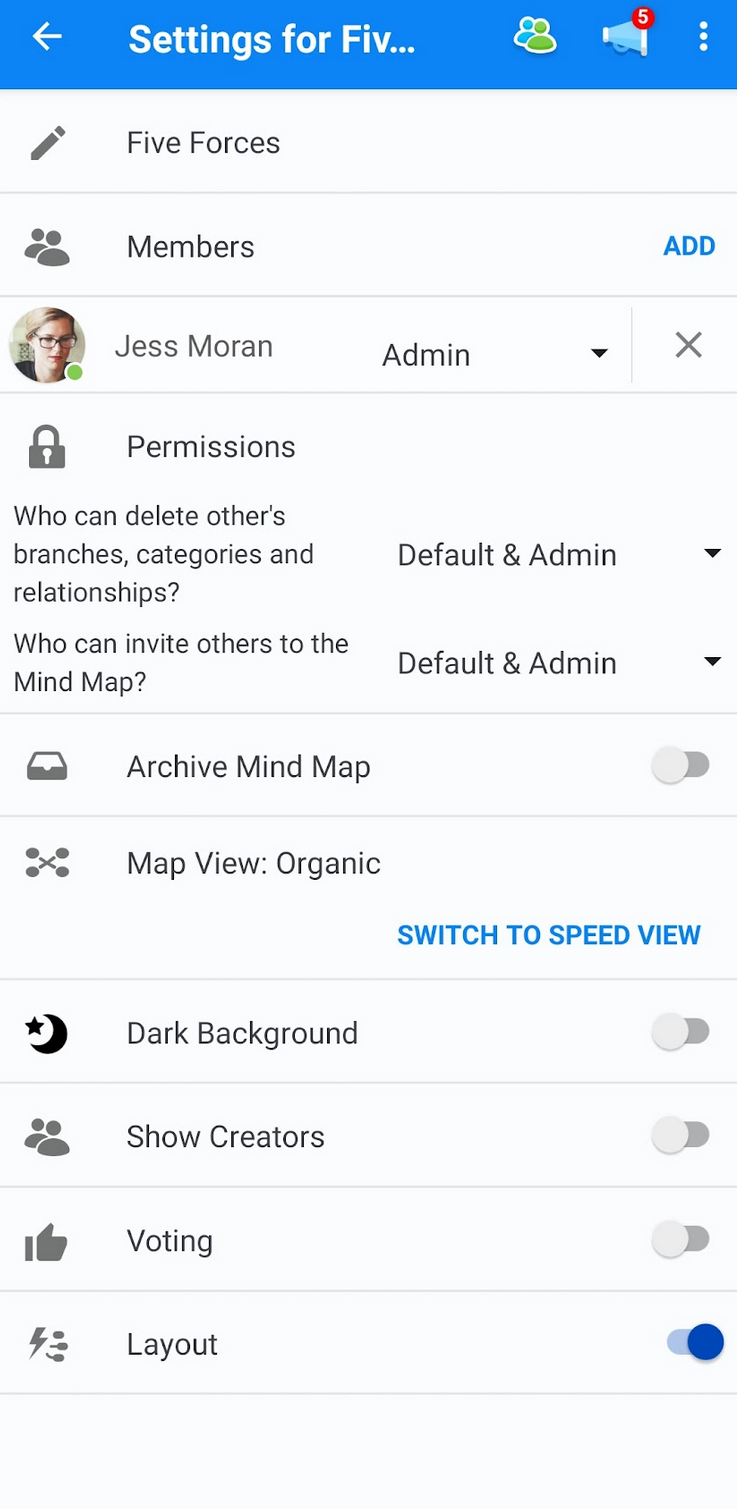Open the announcements megaphone with 5 badge

point(626,36)
